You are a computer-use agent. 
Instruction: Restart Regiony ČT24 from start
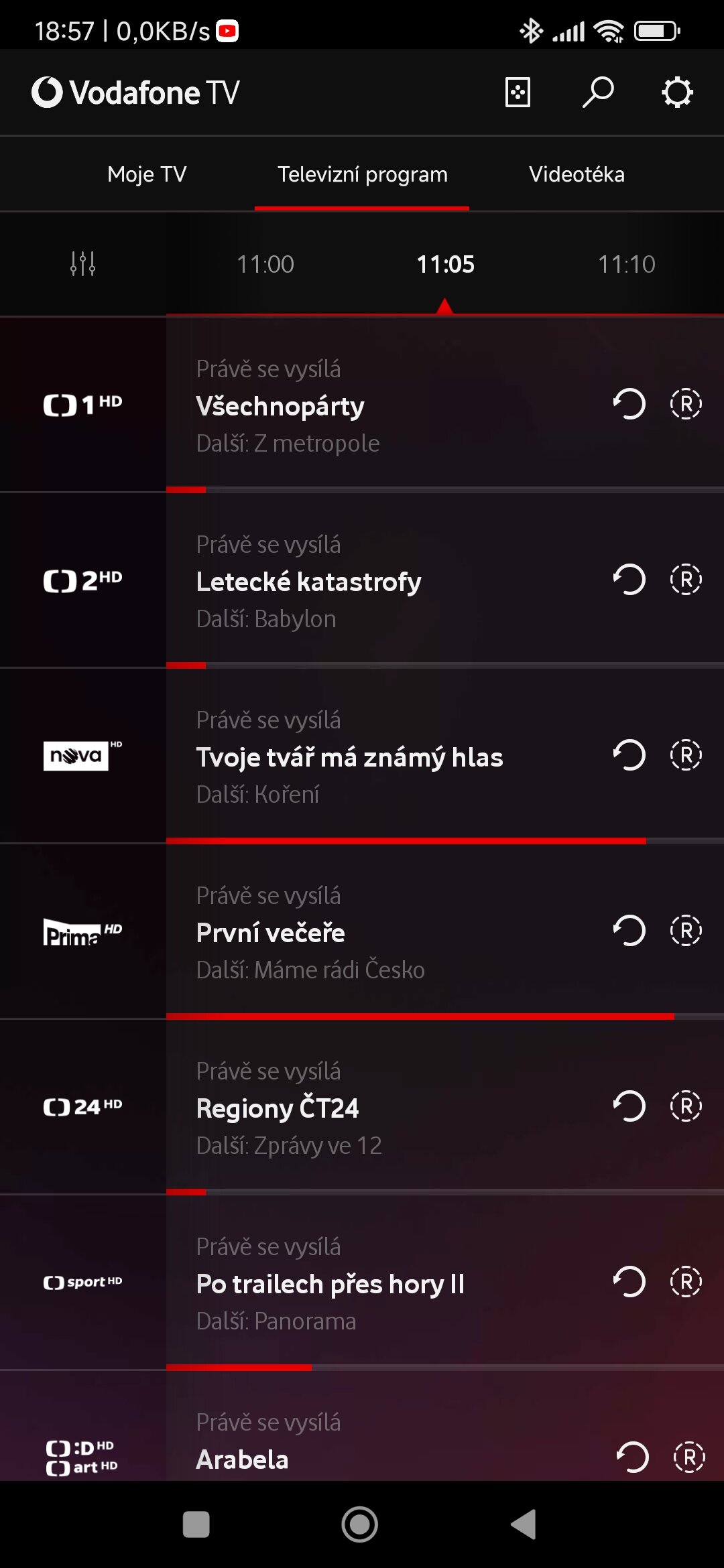629,1106
